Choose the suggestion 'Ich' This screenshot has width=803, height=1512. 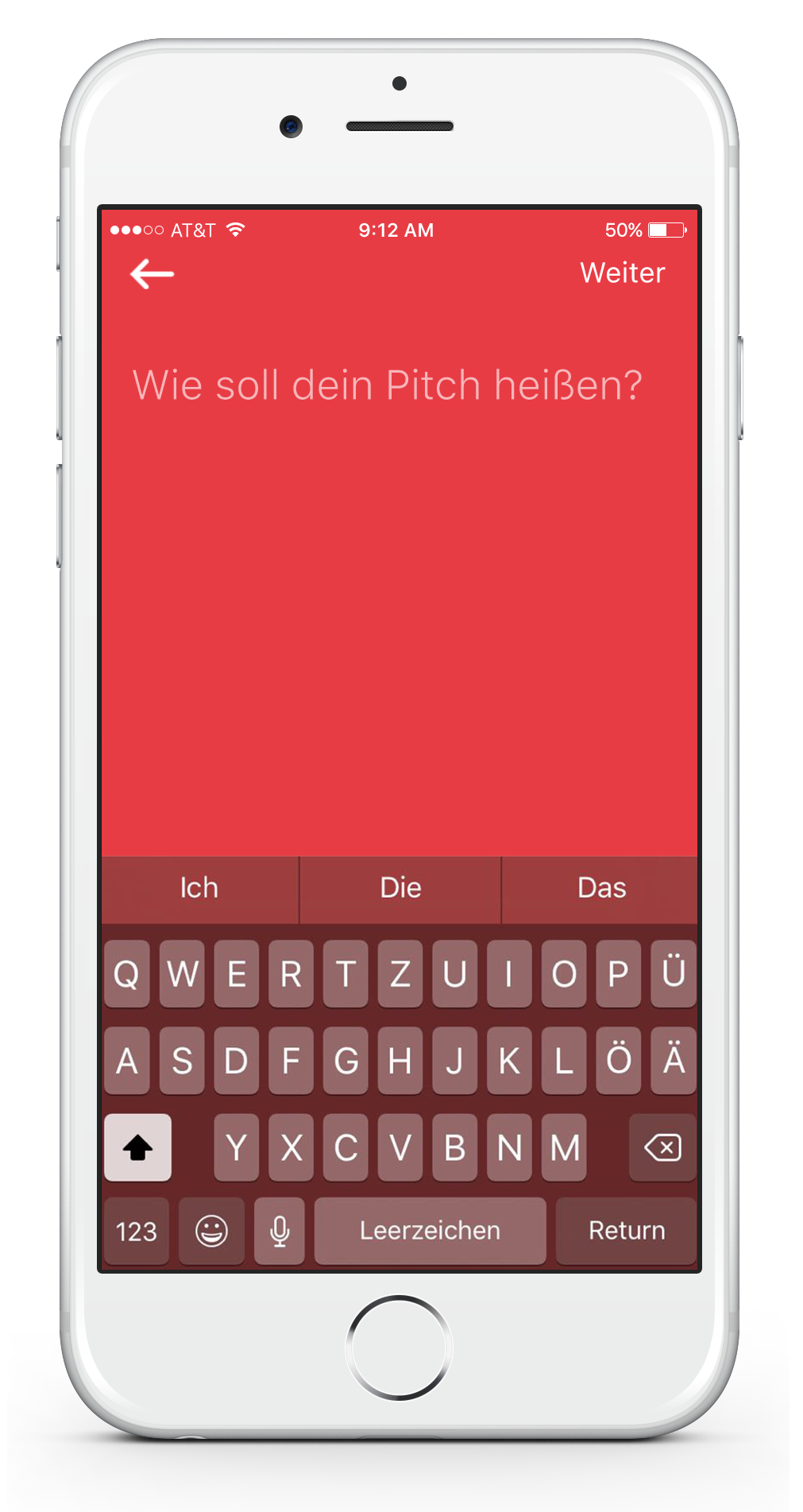pyautogui.click(x=199, y=888)
